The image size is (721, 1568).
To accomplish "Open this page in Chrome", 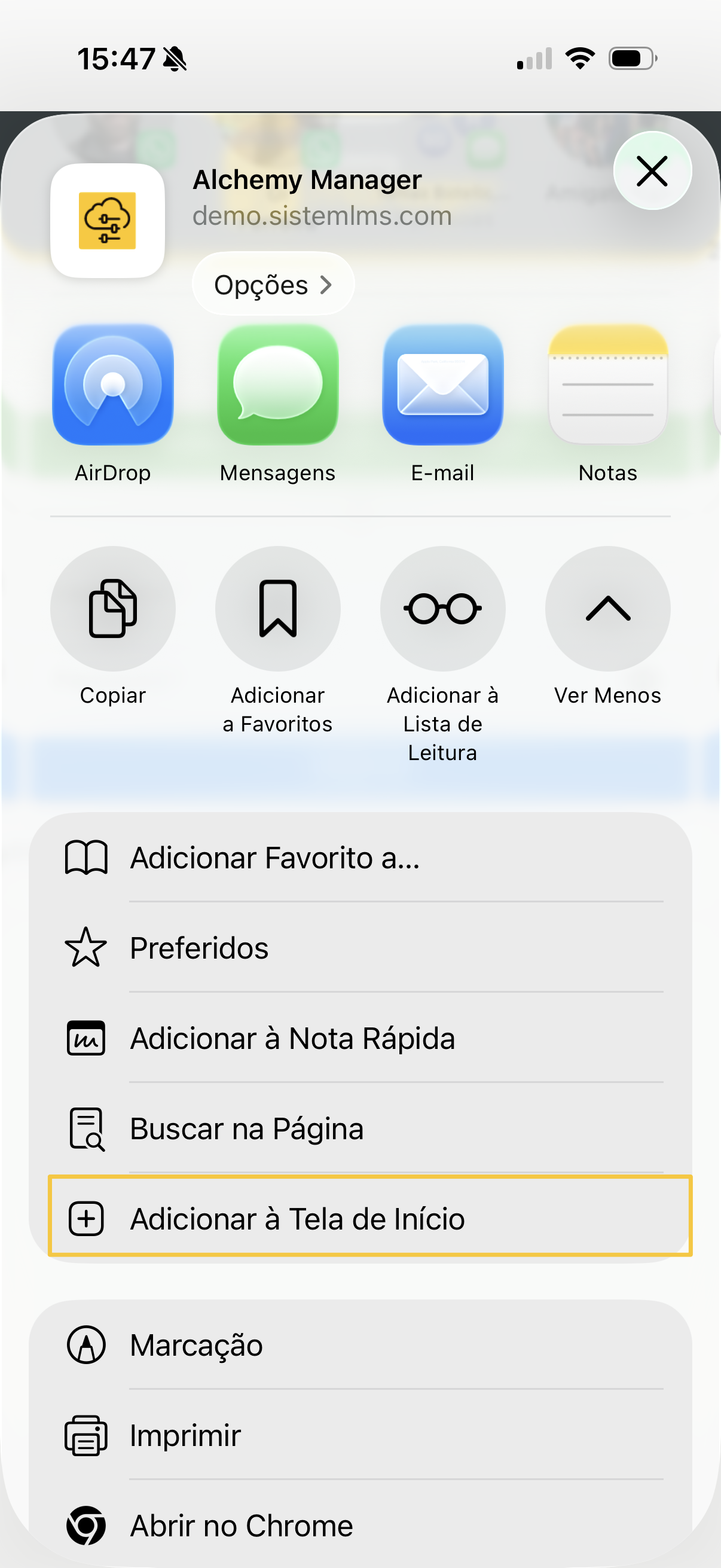I will click(x=360, y=1525).
